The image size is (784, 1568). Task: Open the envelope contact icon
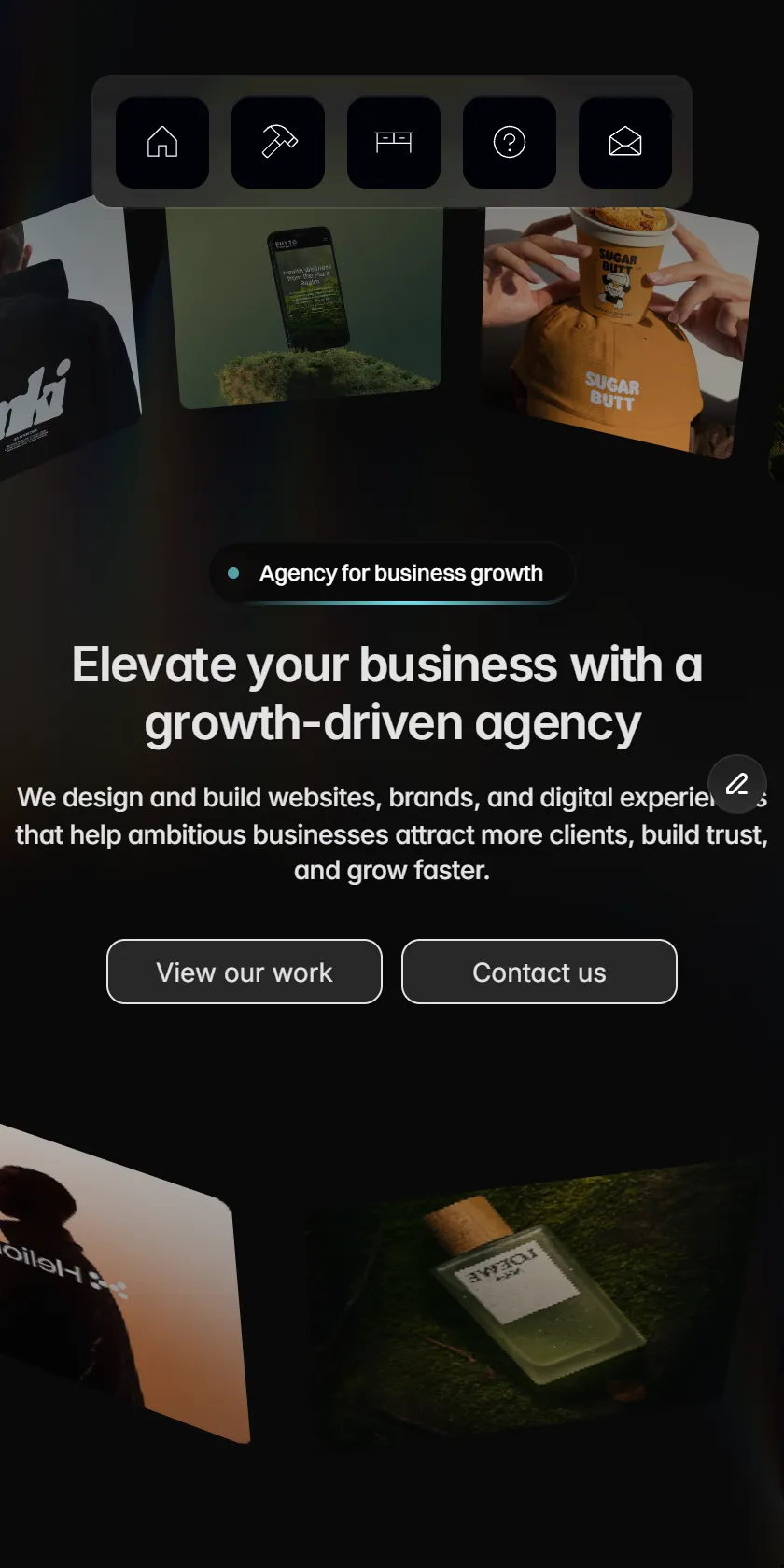[x=625, y=142]
